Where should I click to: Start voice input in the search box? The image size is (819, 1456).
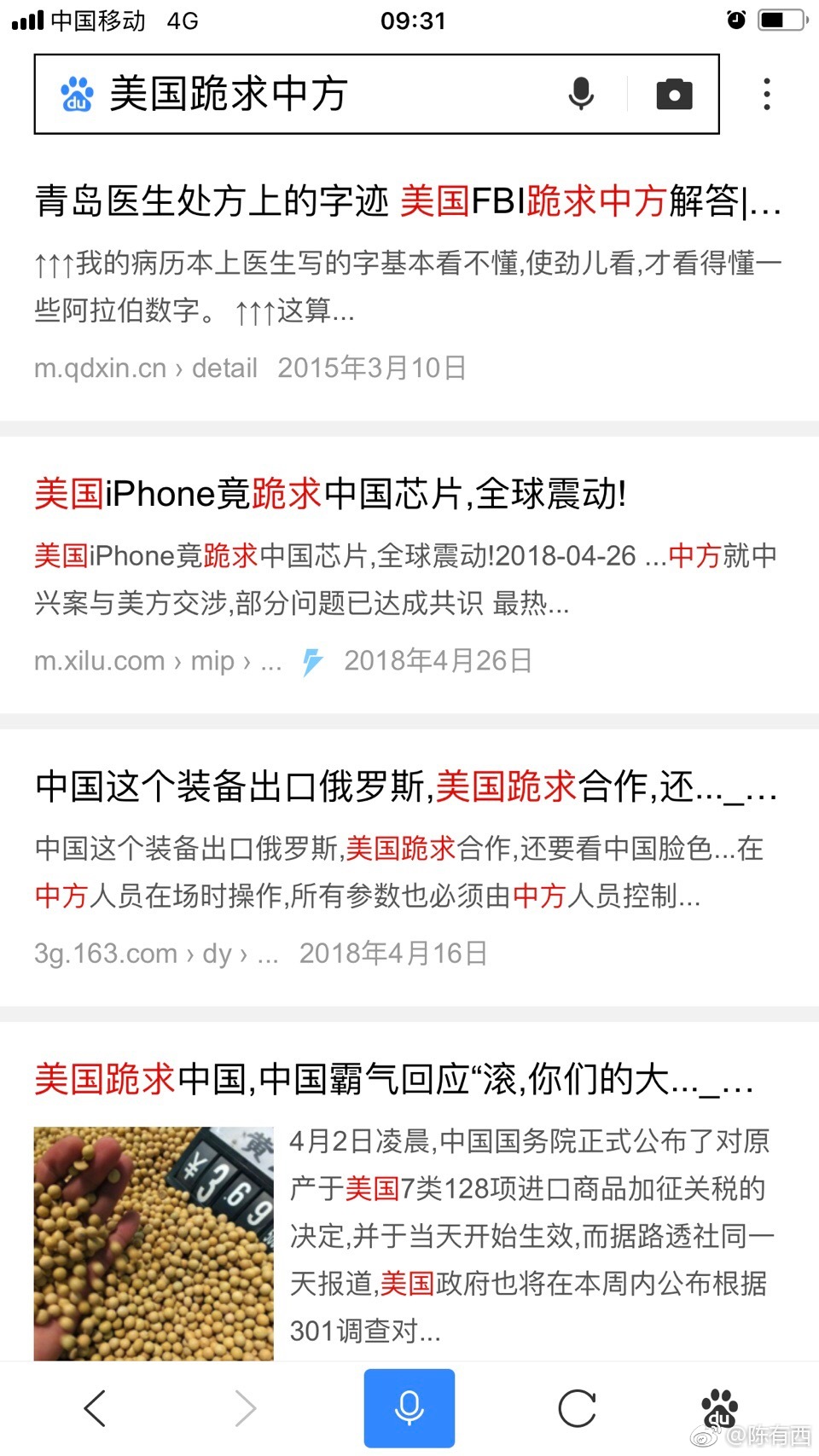coord(581,94)
